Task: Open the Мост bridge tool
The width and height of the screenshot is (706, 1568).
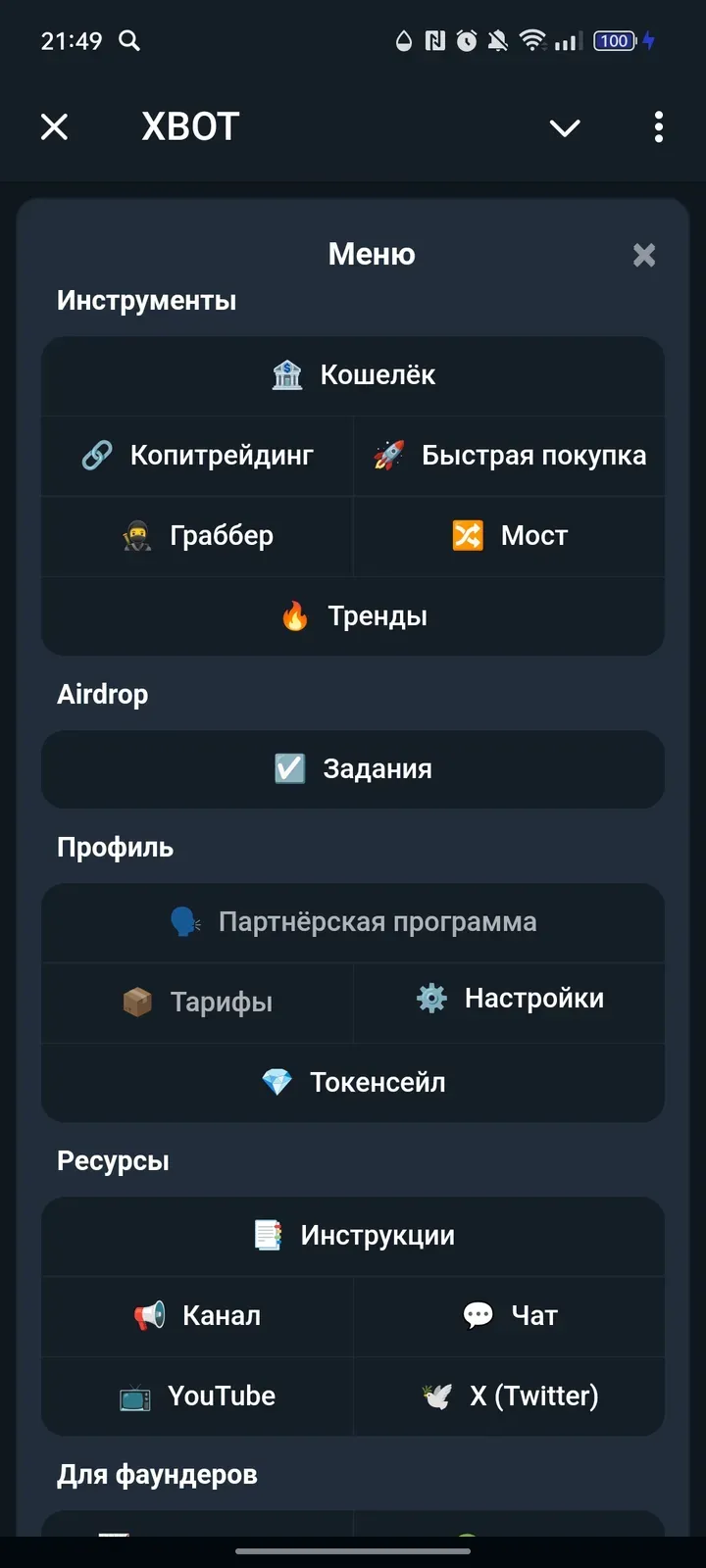Action: (509, 536)
